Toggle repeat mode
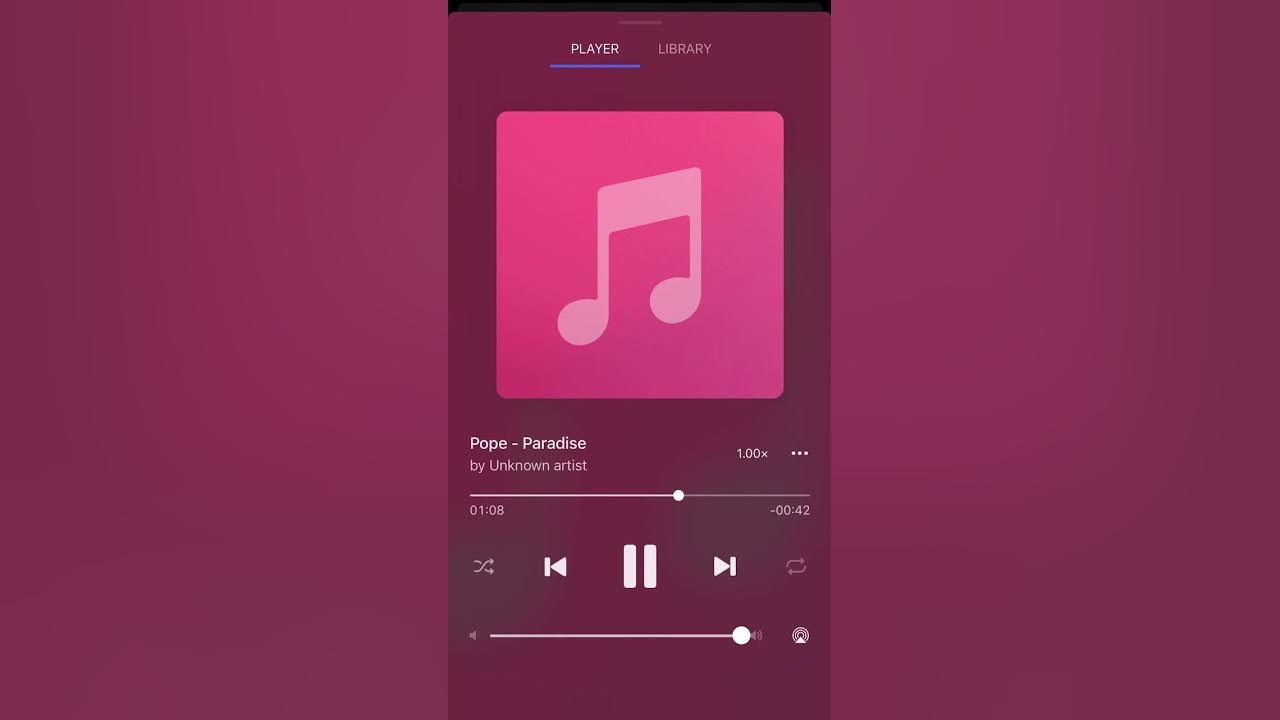Image resolution: width=1280 pixels, height=720 pixels. [x=796, y=567]
